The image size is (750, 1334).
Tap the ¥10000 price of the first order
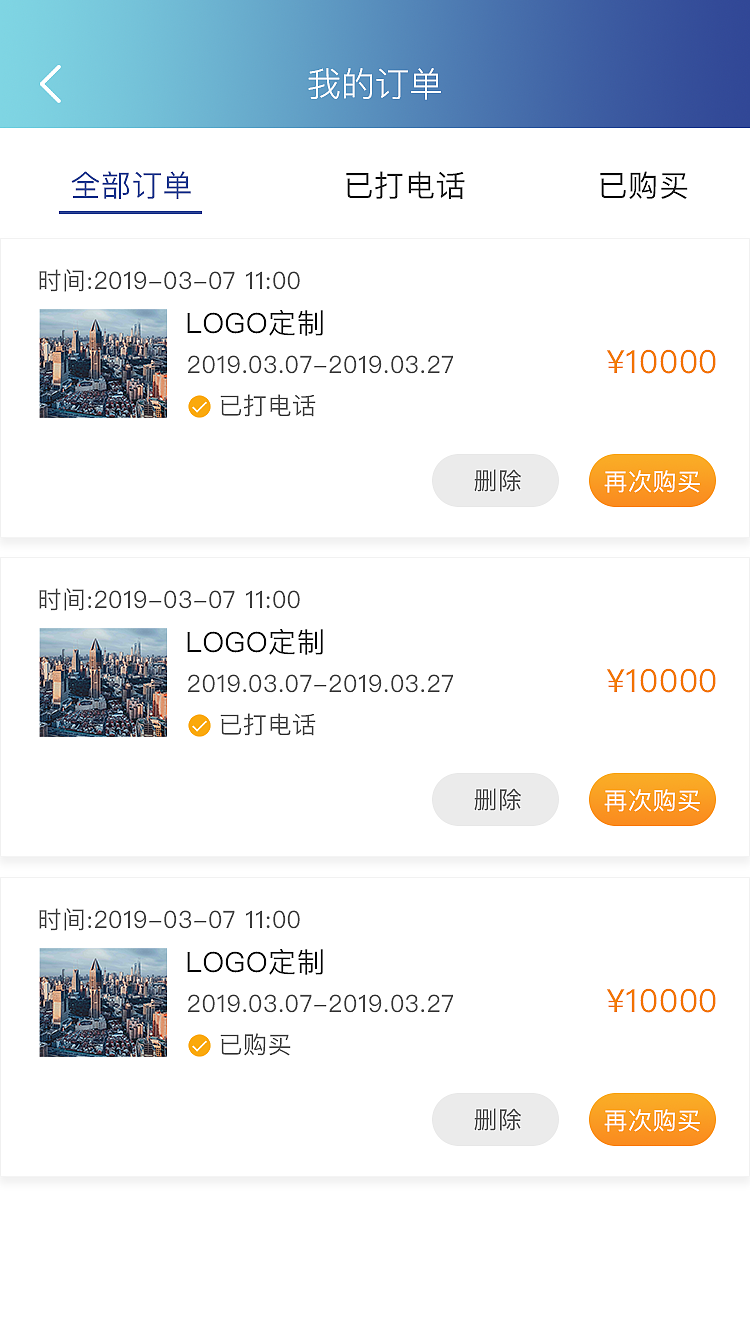663,362
